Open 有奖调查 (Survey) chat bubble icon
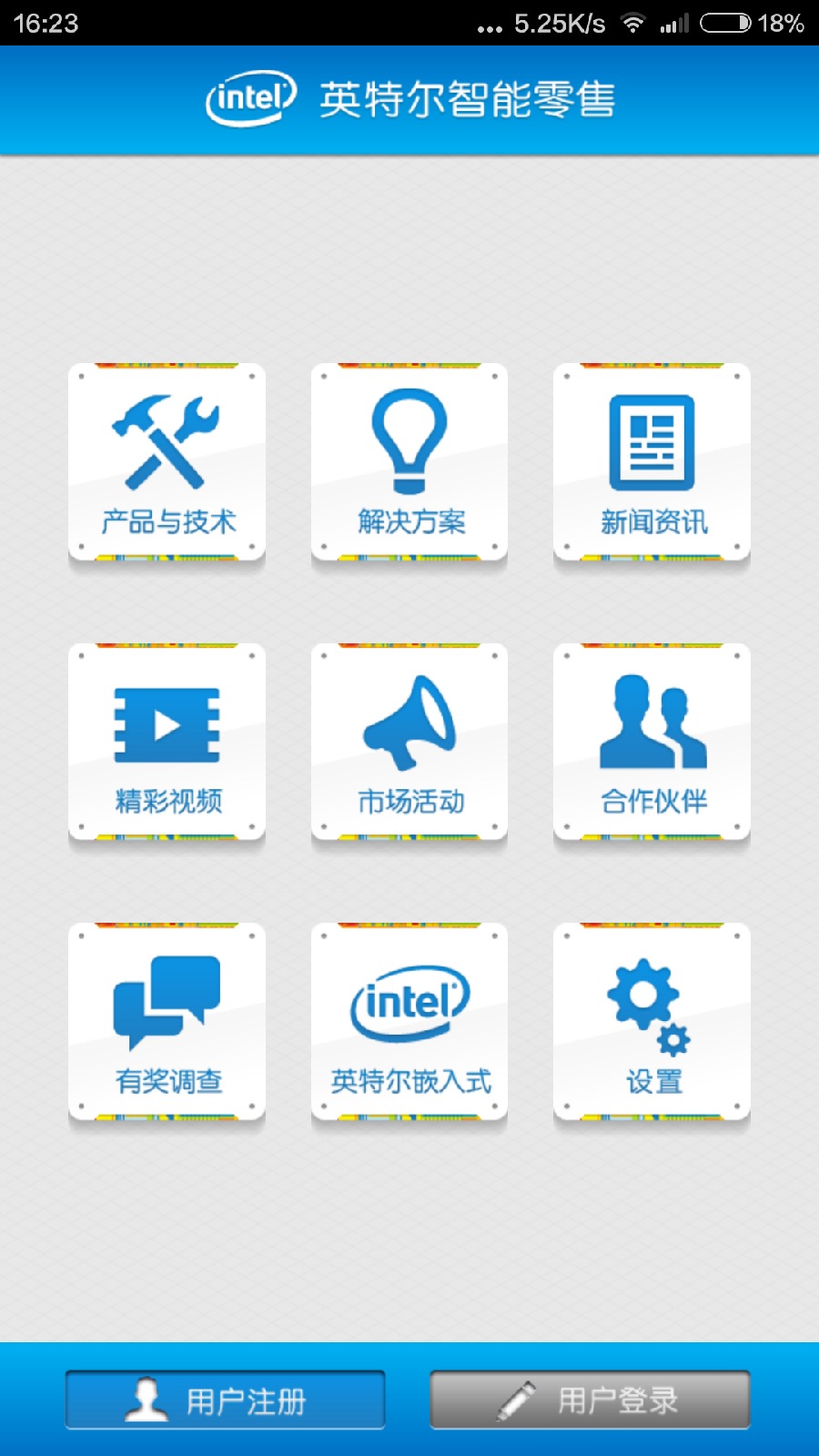The width and height of the screenshot is (819, 1456). click(x=167, y=1006)
